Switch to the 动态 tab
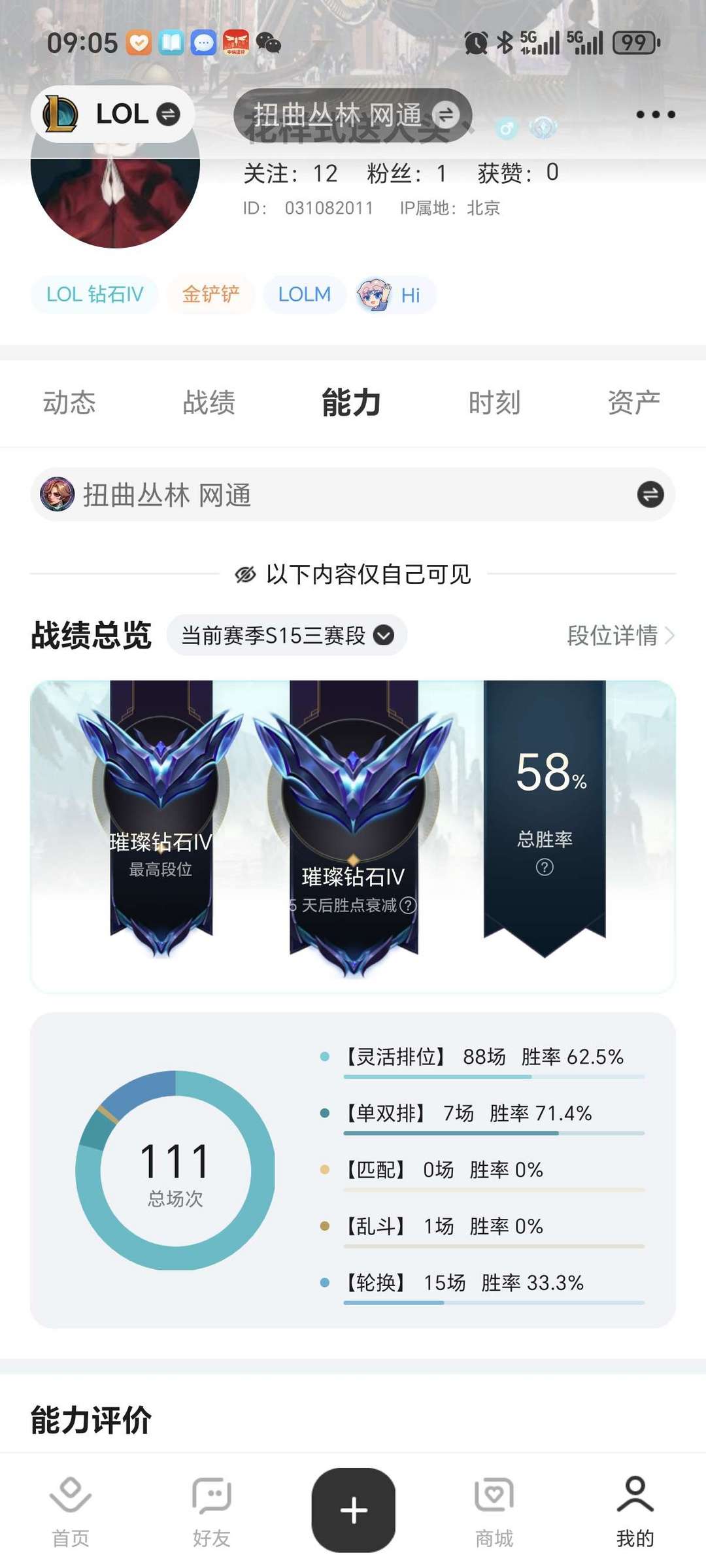Screen dimensions: 706x1568 click(x=69, y=403)
